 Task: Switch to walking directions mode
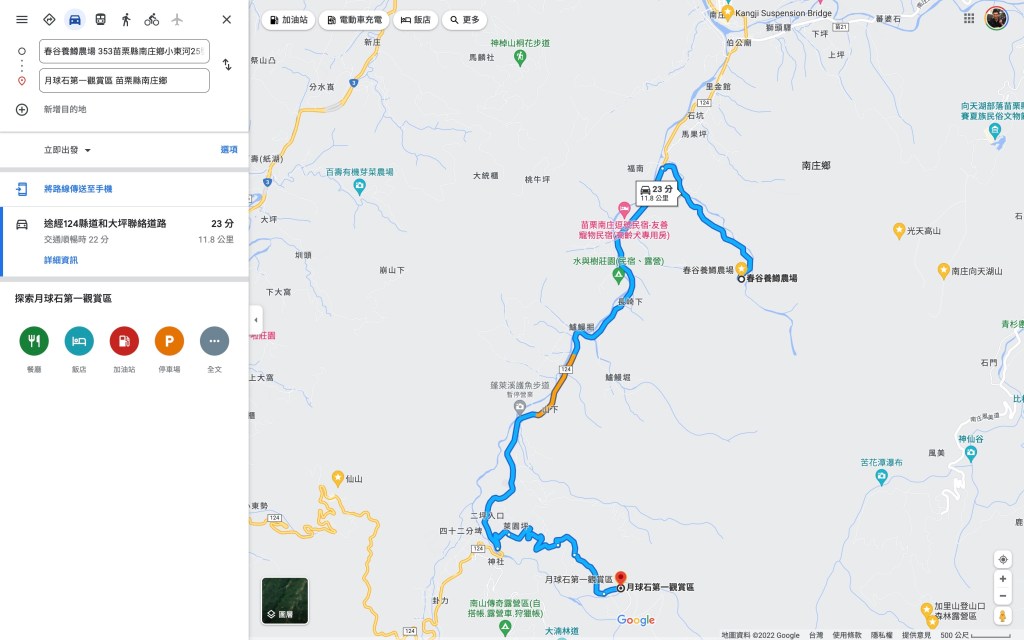pos(126,19)
